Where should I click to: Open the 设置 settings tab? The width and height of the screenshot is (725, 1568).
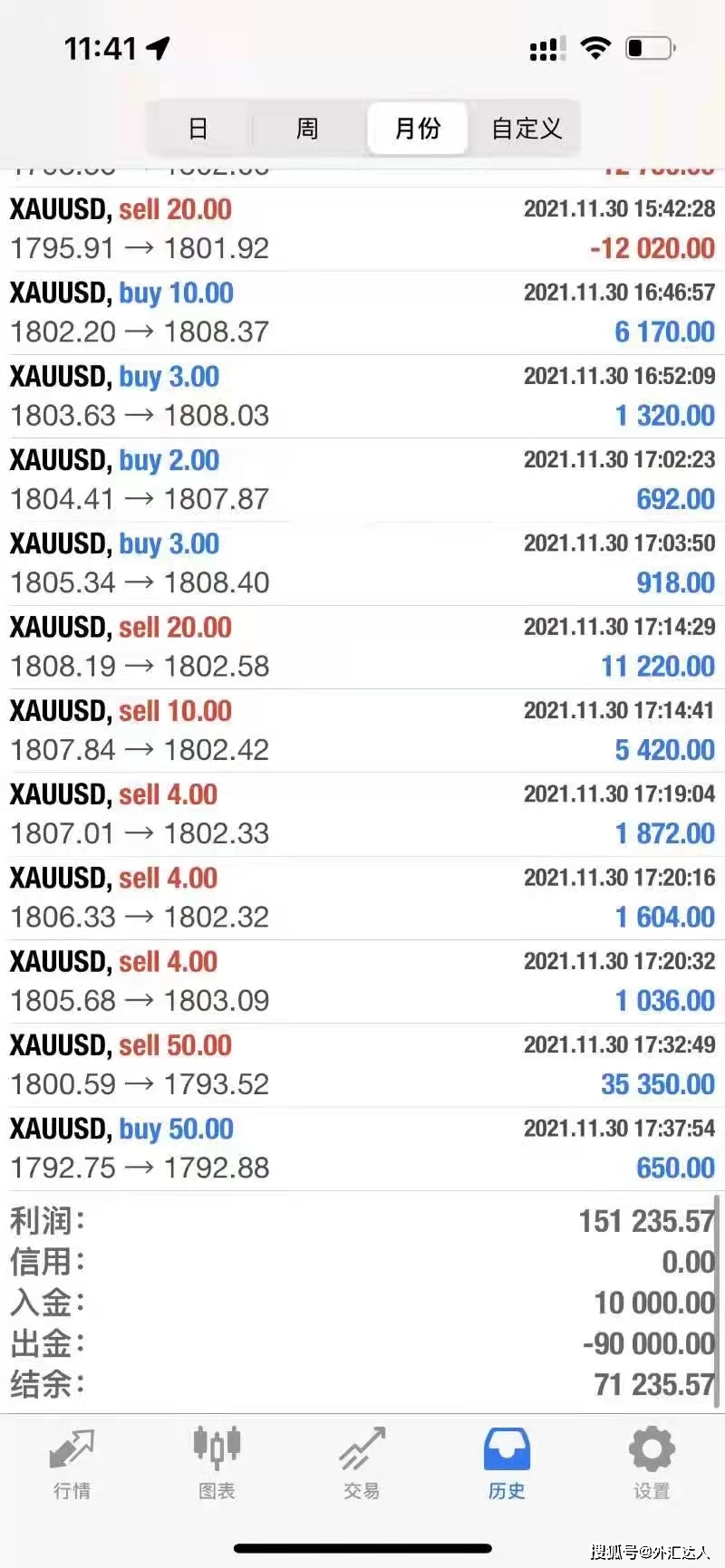(652, 1462)
